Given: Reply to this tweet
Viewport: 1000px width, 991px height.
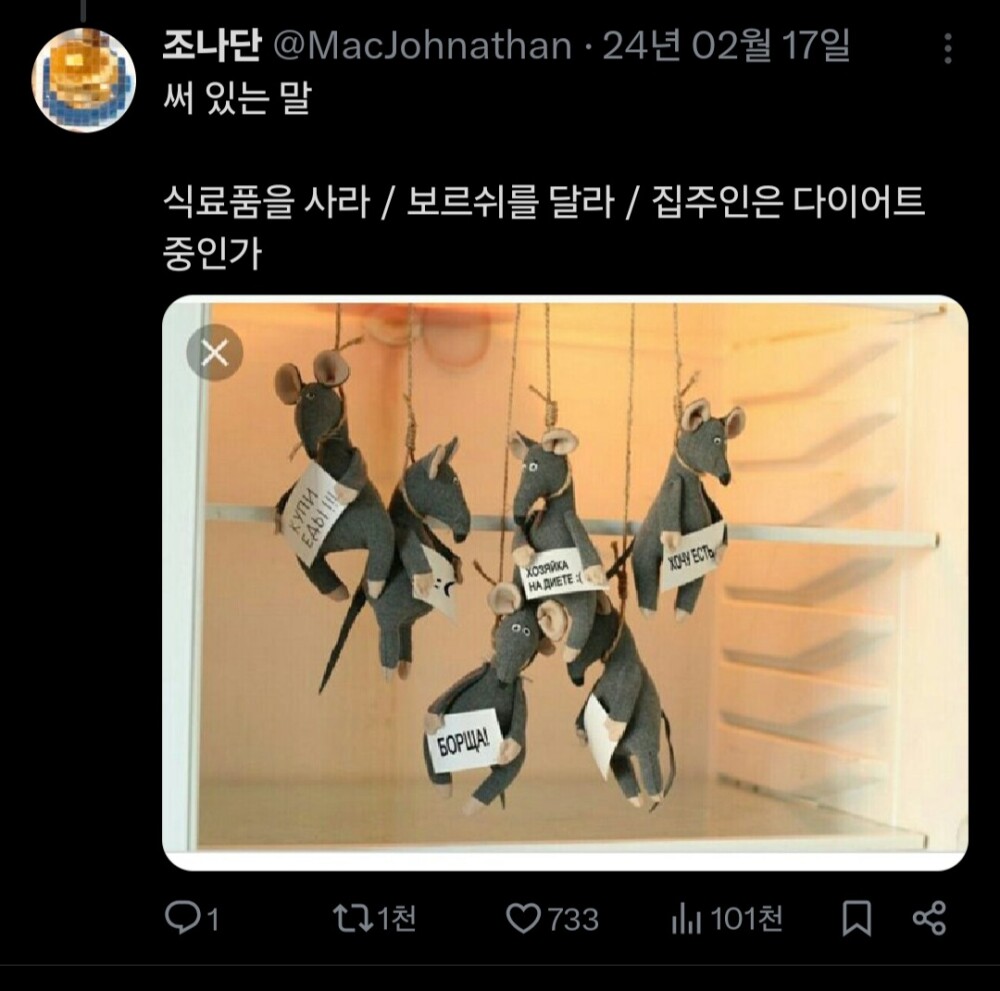Looking at the screenshot, I should (181, 918).
